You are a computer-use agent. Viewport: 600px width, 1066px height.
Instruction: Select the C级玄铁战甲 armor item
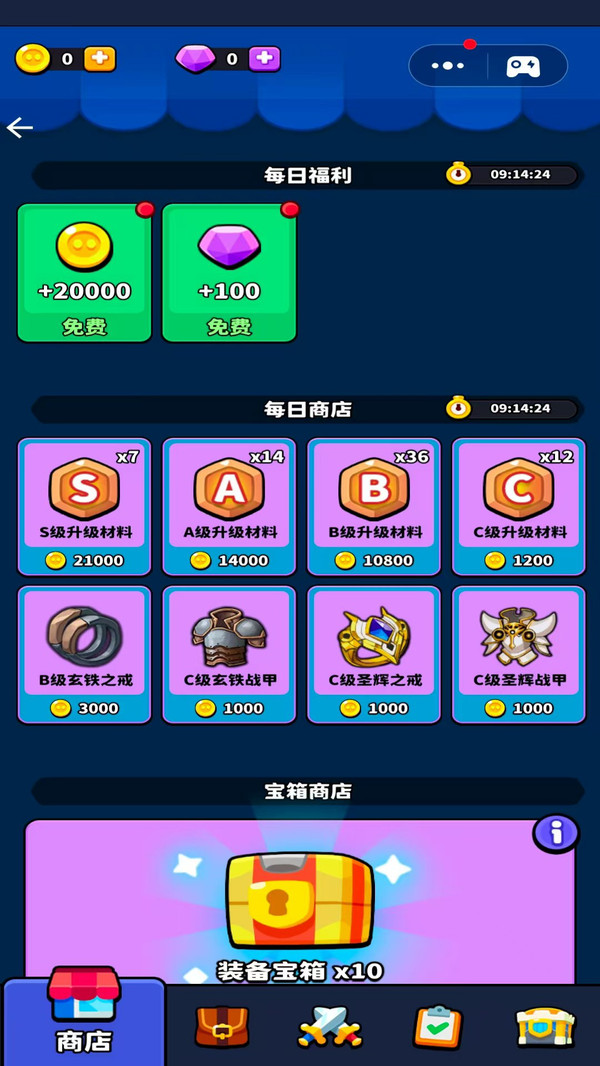point(229,655)
